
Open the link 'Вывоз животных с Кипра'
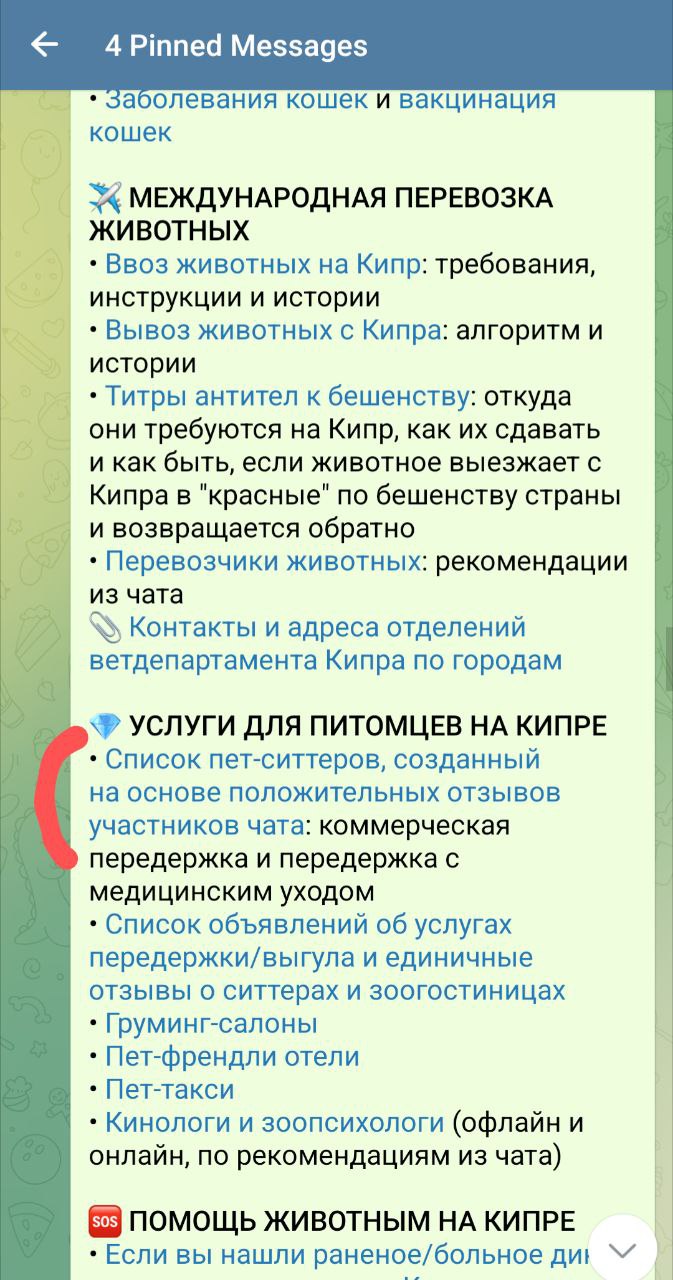click(x=272, y=331)
